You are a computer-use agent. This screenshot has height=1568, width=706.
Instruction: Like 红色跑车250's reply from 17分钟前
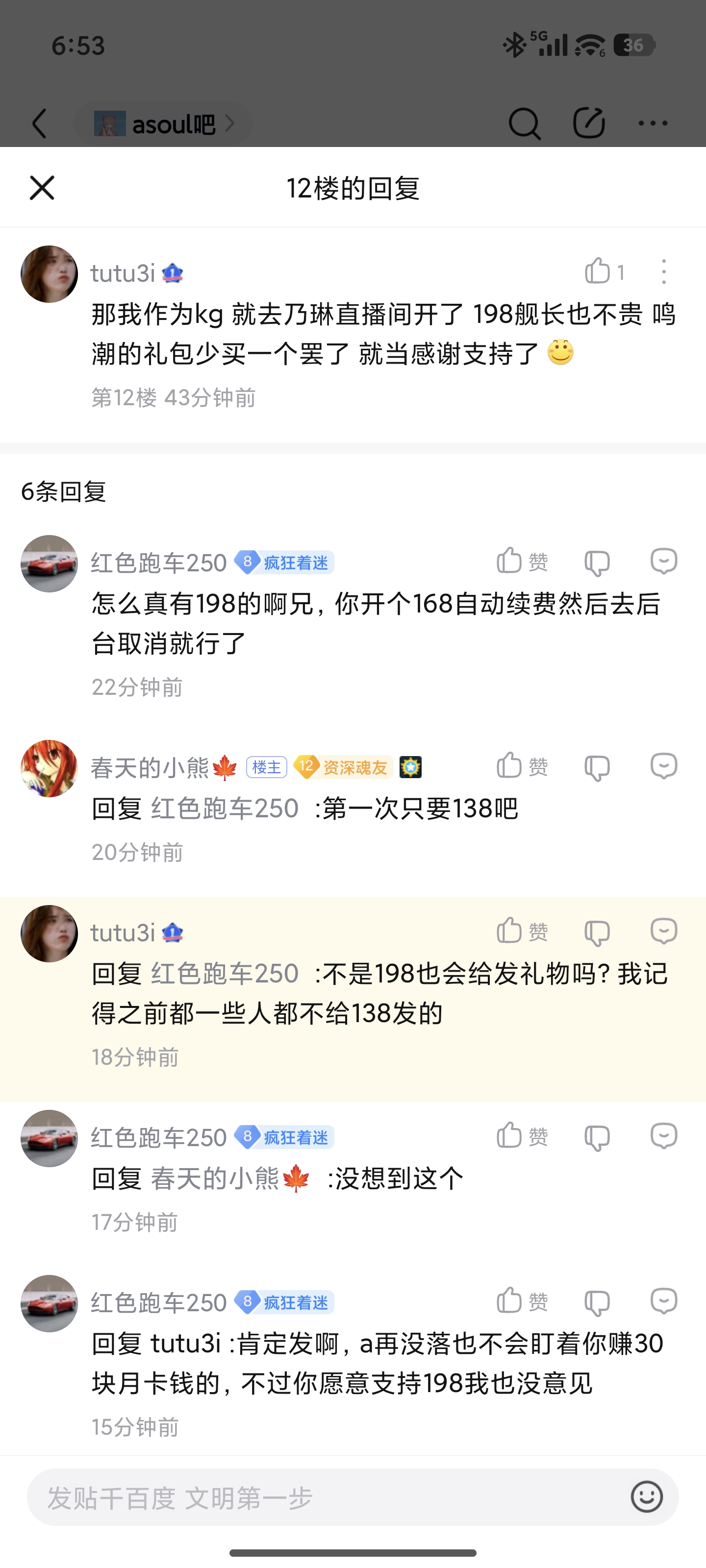(522, 1136)
